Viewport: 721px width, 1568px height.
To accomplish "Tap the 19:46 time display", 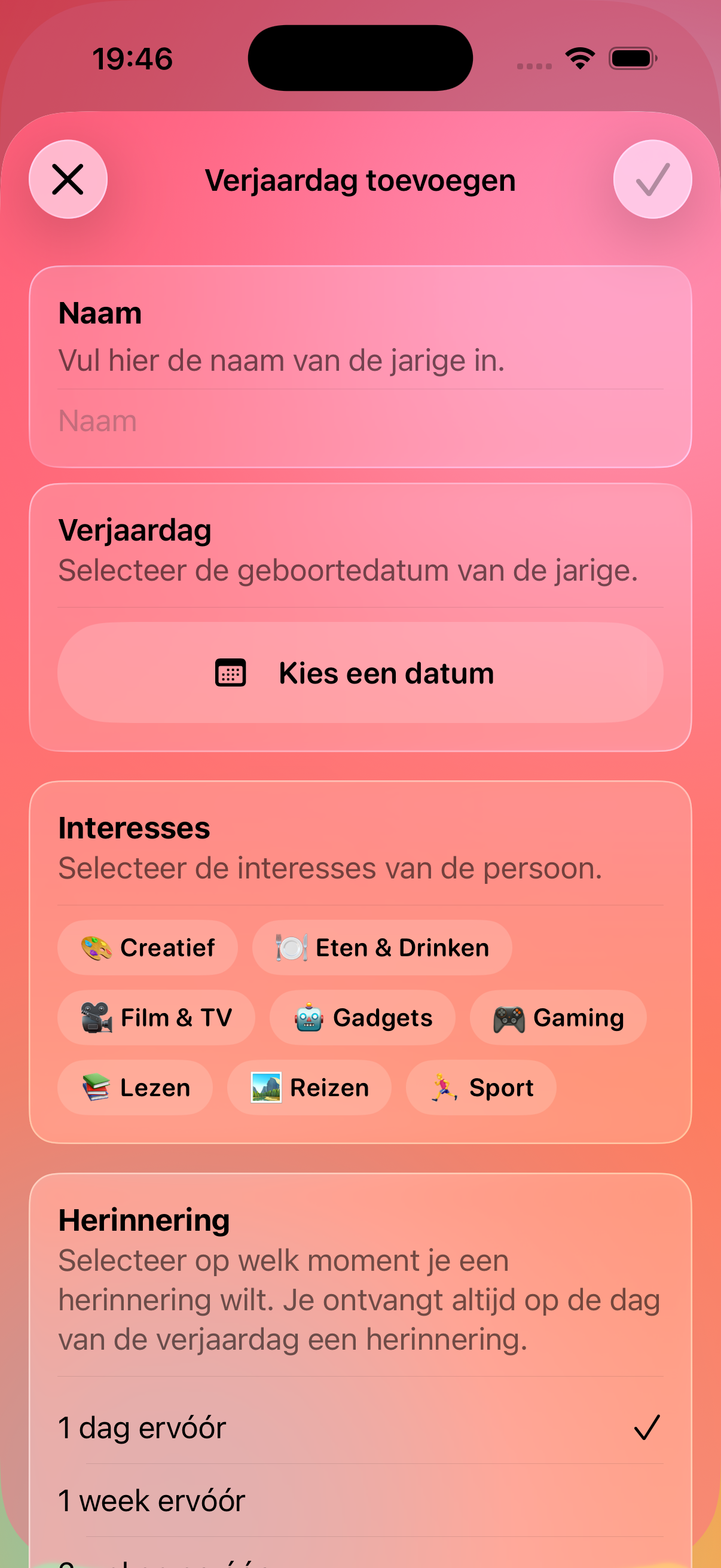I will click(133, 58).
